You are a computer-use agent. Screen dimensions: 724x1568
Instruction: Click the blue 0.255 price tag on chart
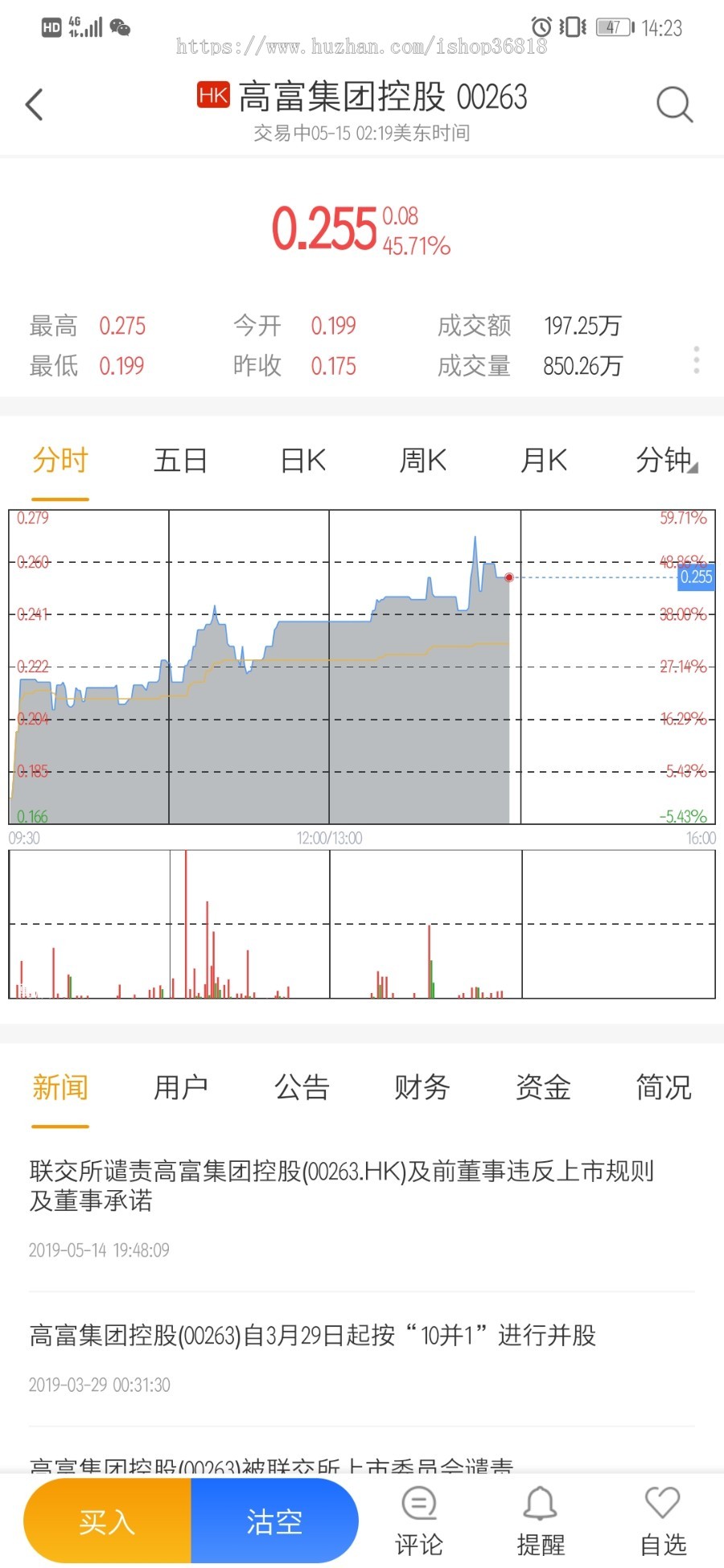point(694,576)
